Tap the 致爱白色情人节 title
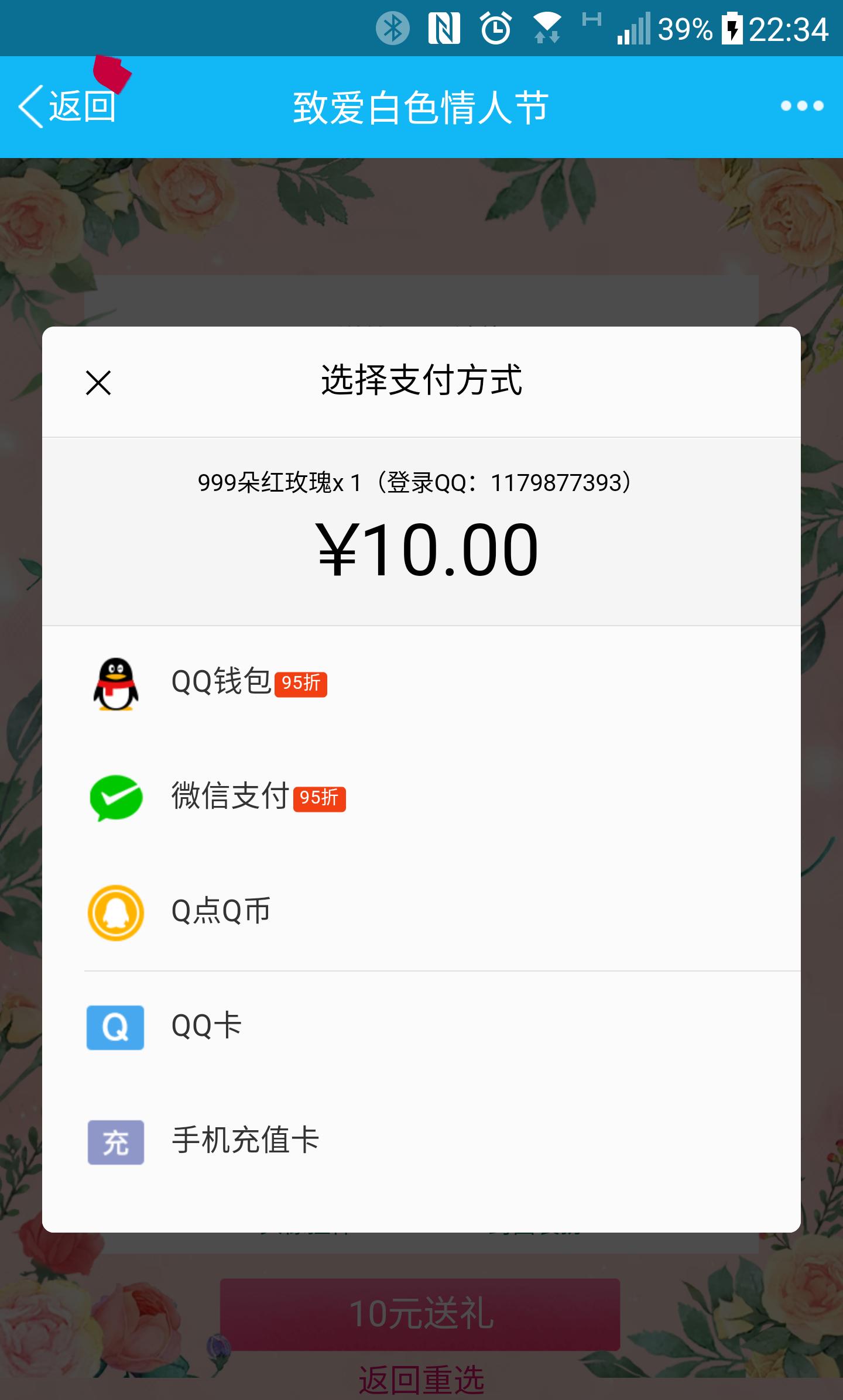 [420, 108]
